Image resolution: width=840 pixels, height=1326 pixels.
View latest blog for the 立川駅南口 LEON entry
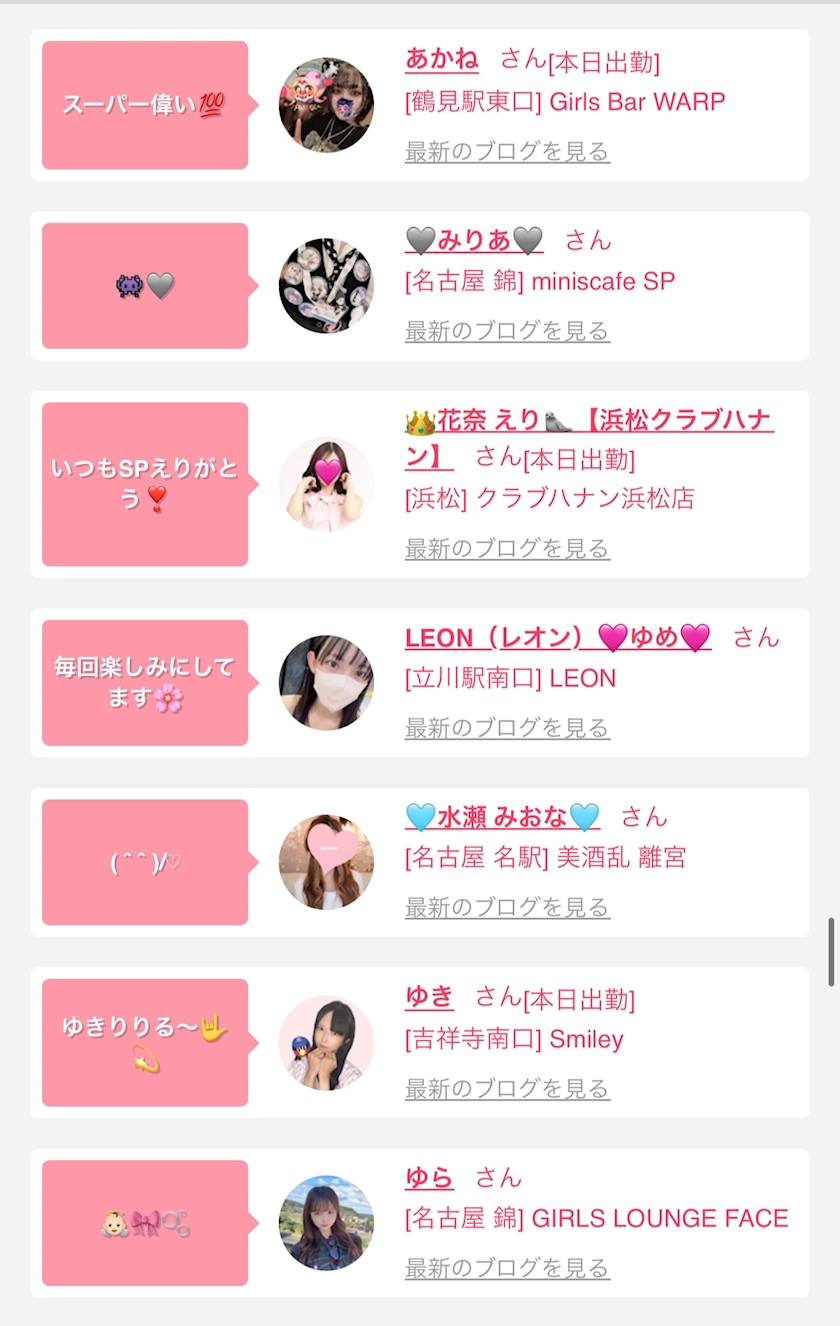507,728
